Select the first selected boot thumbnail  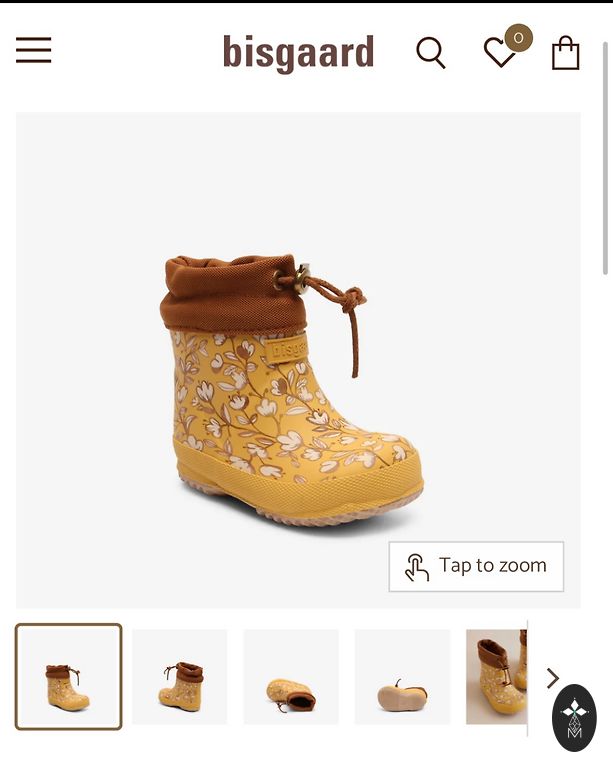pyautogui.click(x=69, y=677)
